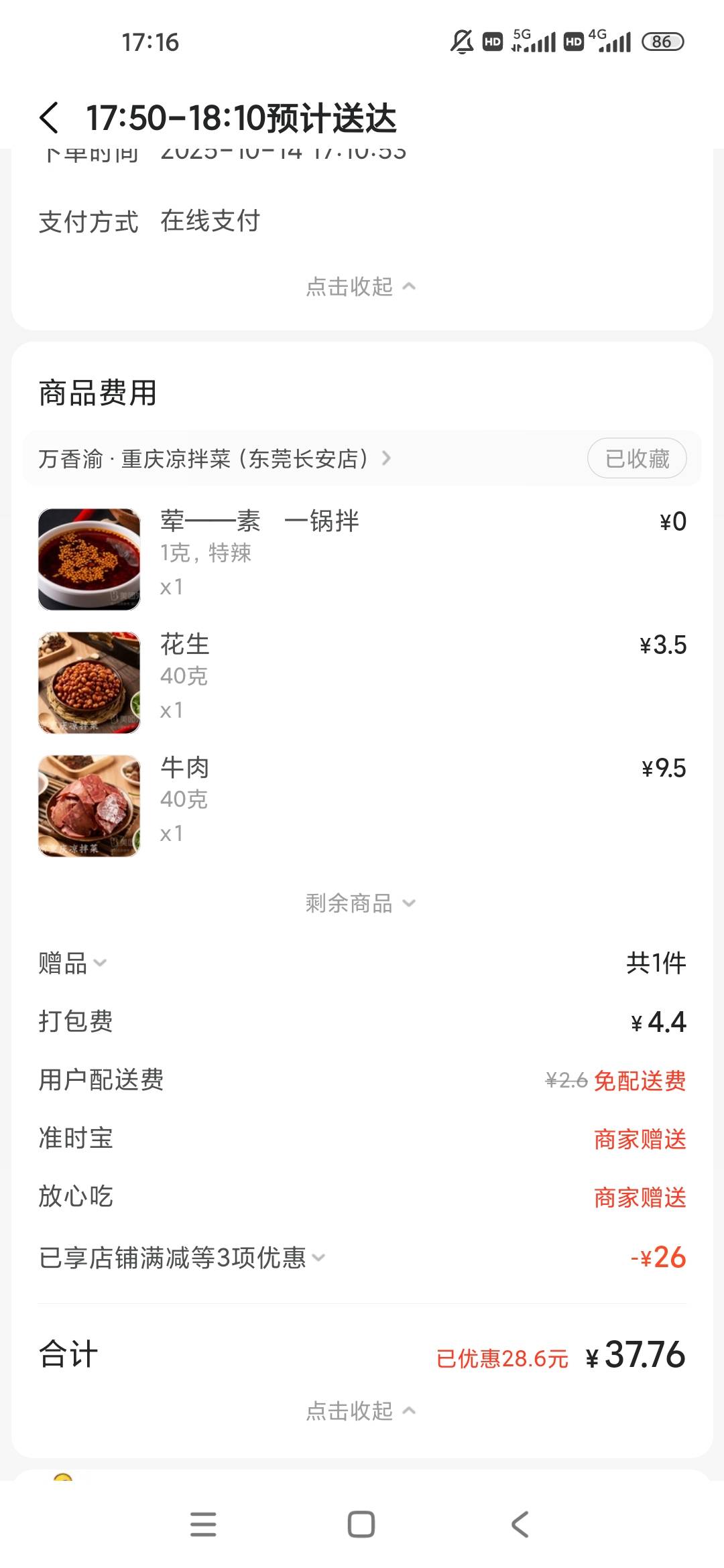Viewport: 724px width, 1568px height.
Task: Open system recent apps menu
Action: [x=203, y=1524]
